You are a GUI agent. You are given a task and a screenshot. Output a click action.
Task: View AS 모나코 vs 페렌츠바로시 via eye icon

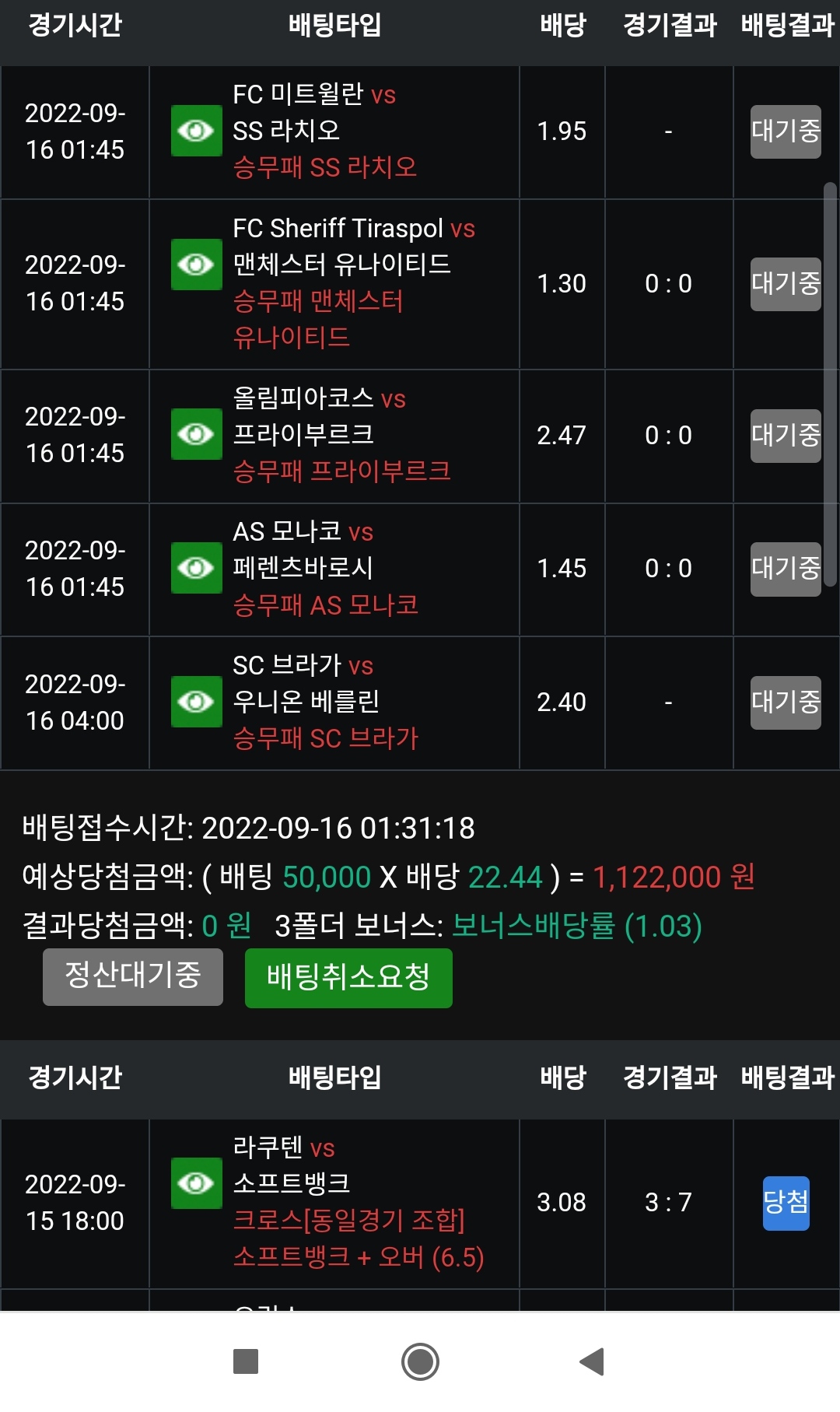pos(196,568)
